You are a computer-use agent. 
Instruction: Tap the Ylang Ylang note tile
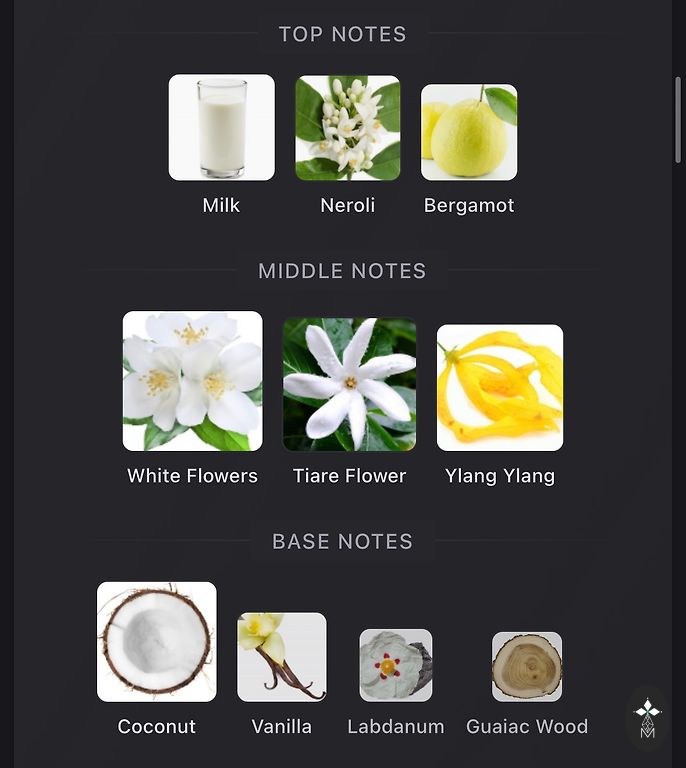pos(500,388)
